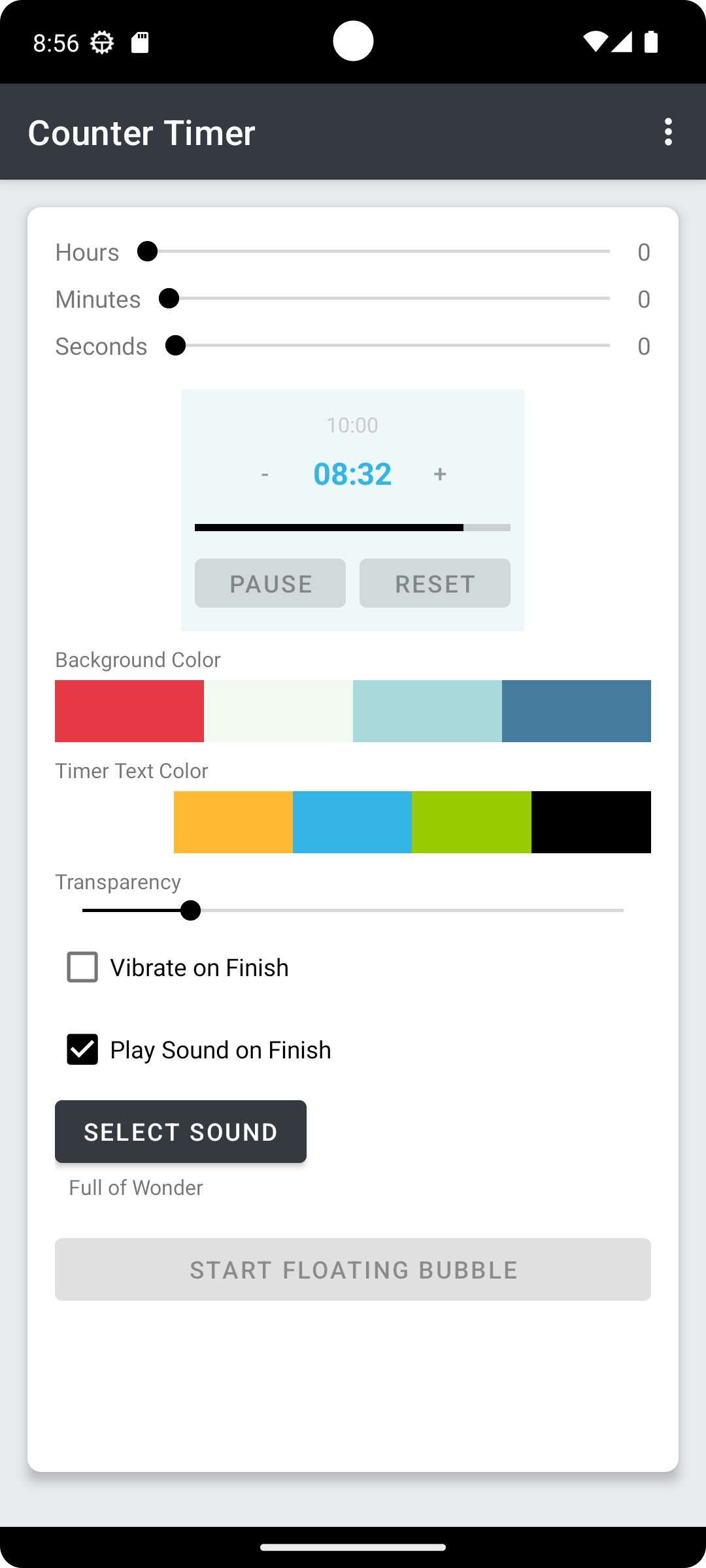Screen dimensions: 706x1568
Task: Set timer text color to sky blue
Action: pos(352,822)
